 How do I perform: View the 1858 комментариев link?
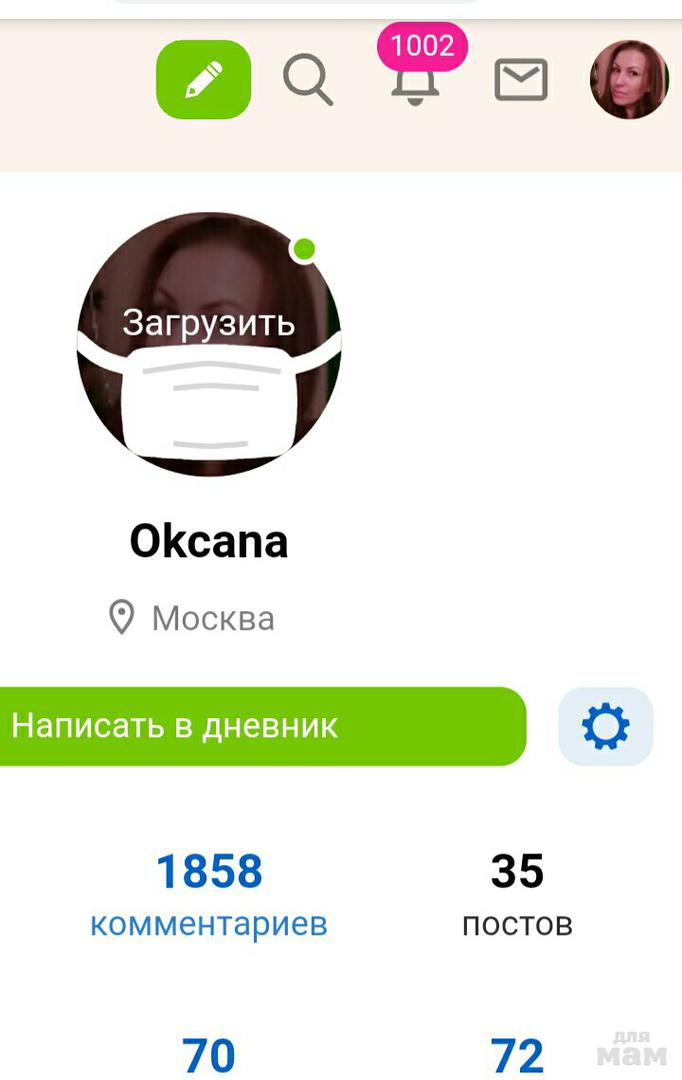[209, 893]
